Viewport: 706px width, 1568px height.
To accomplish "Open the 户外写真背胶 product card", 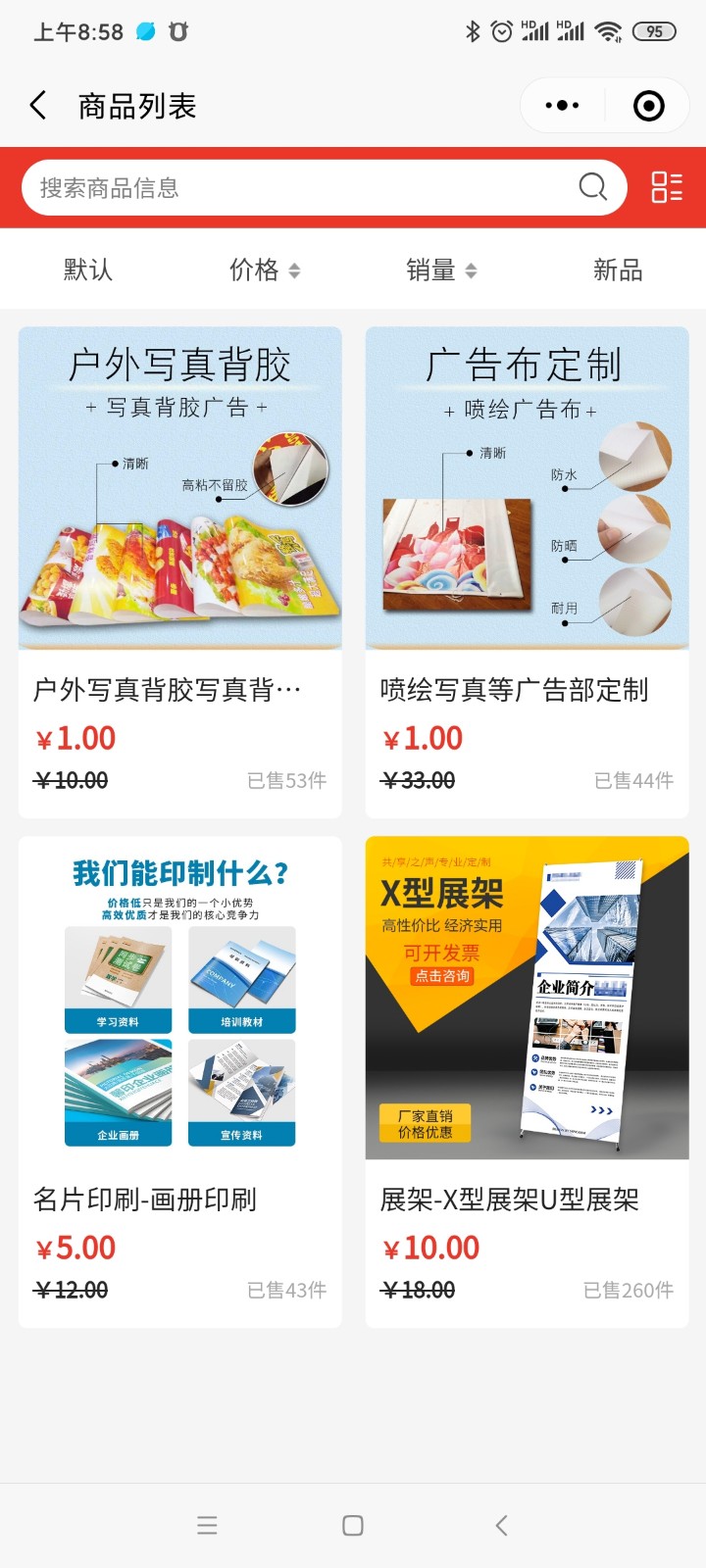I will coord(180,571).
